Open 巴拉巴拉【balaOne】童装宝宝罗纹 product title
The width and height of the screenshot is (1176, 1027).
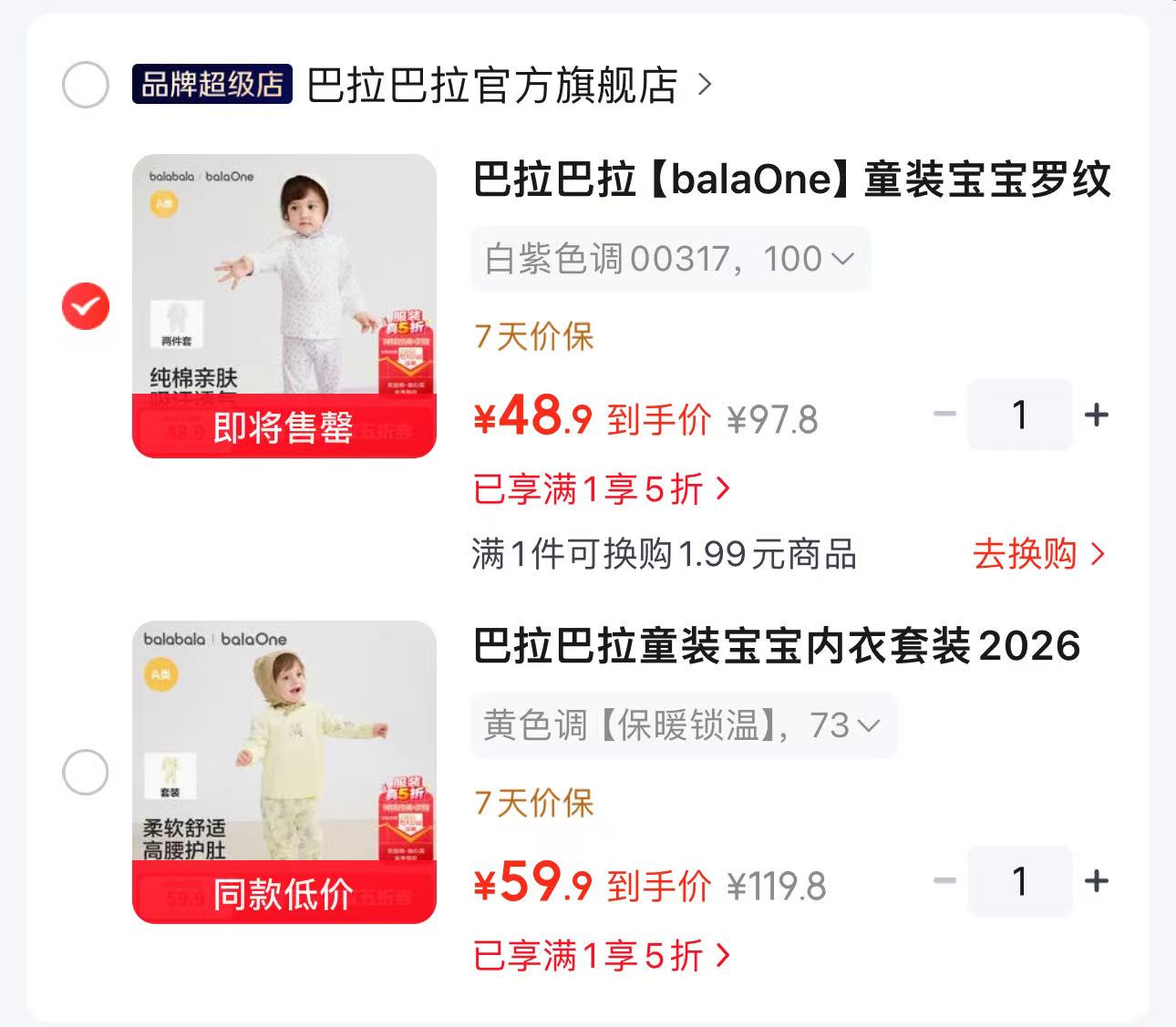pos(792,179)
